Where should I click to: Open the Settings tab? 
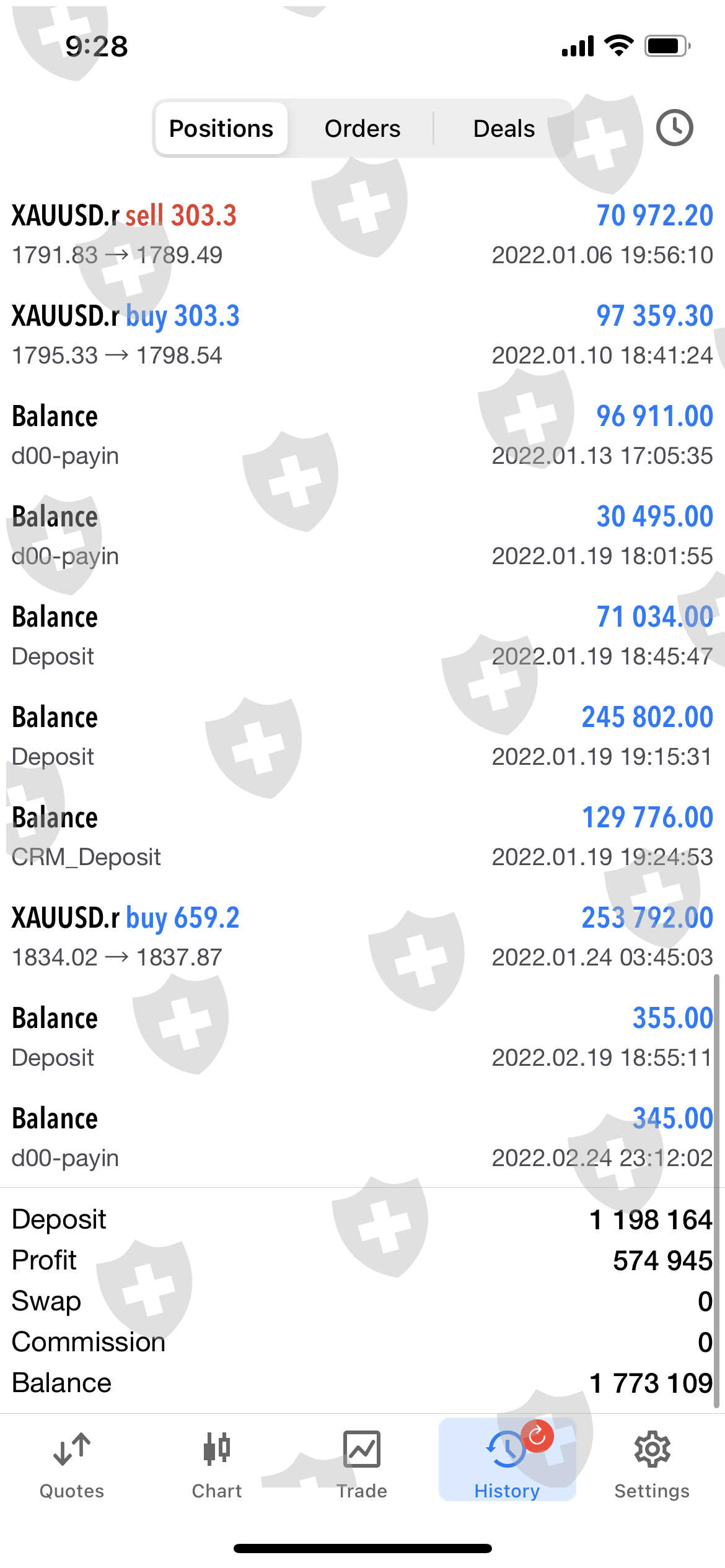[x=652, y=1465]
